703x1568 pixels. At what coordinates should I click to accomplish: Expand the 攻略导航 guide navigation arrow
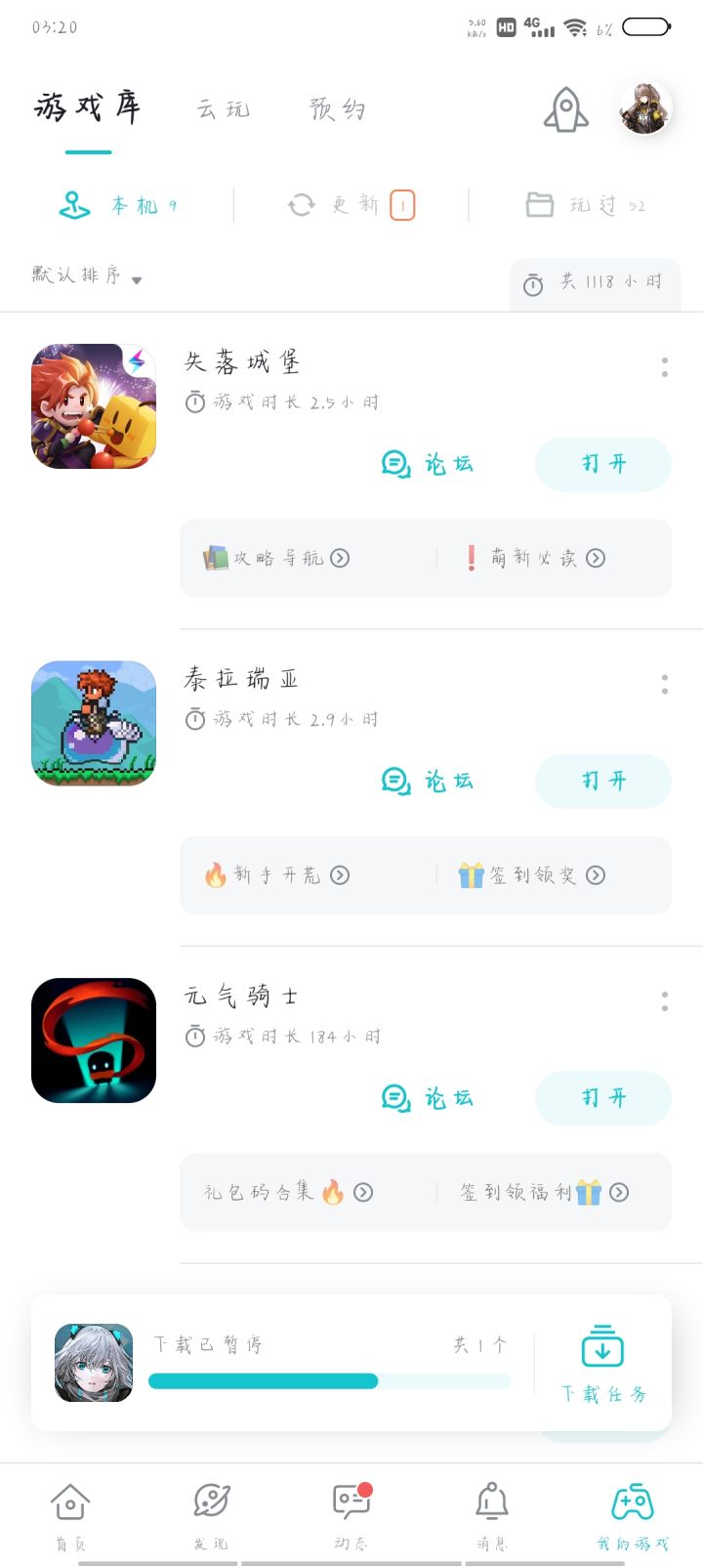click(340, 558)
